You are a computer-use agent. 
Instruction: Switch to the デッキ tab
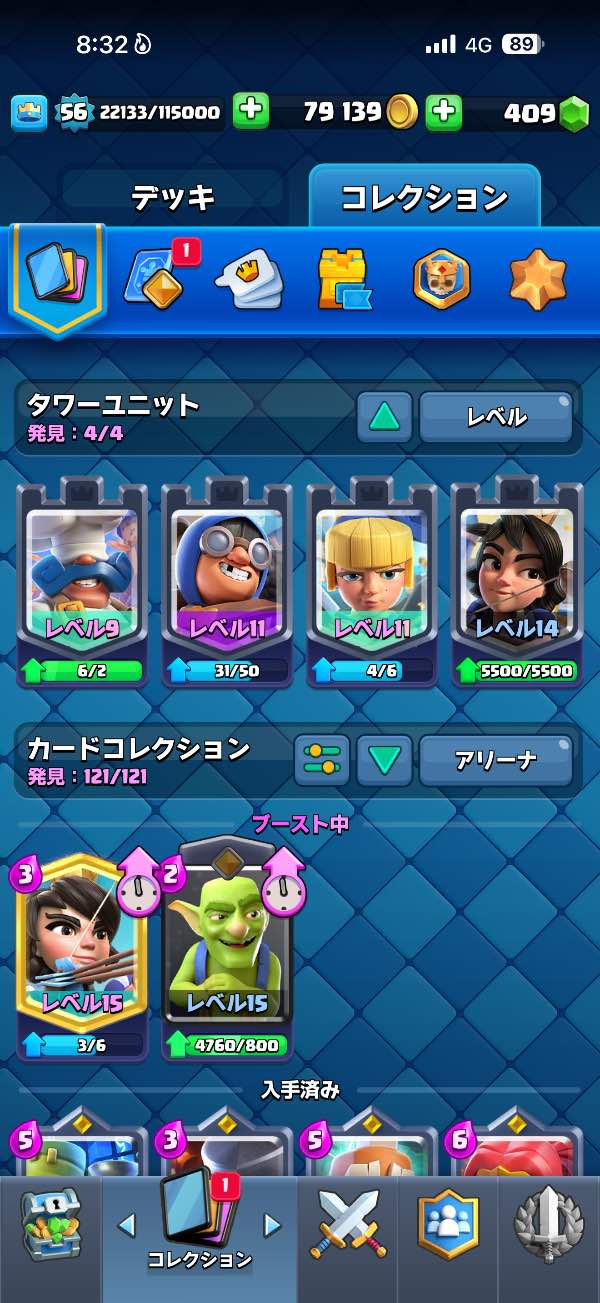tap(173, 198)
